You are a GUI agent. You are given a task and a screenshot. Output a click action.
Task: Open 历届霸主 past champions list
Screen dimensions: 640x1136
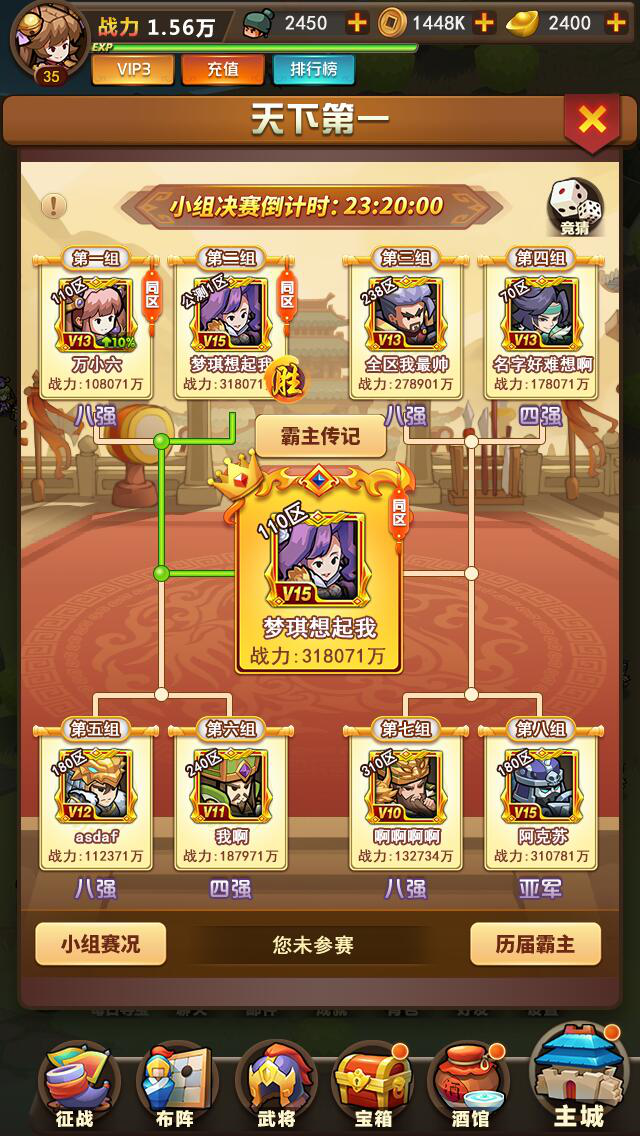point(534,943)
